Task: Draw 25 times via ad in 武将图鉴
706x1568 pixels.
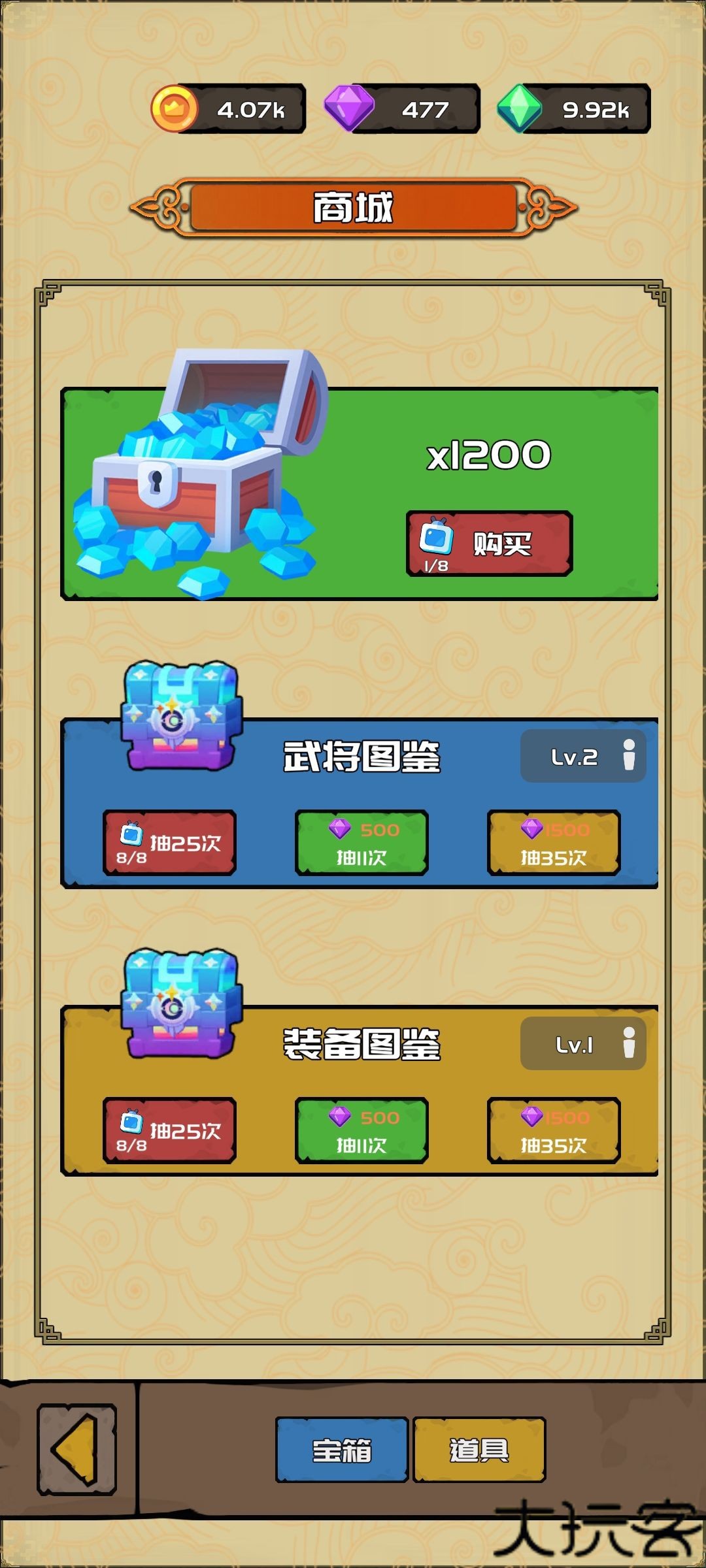Action: coord(169,843)
